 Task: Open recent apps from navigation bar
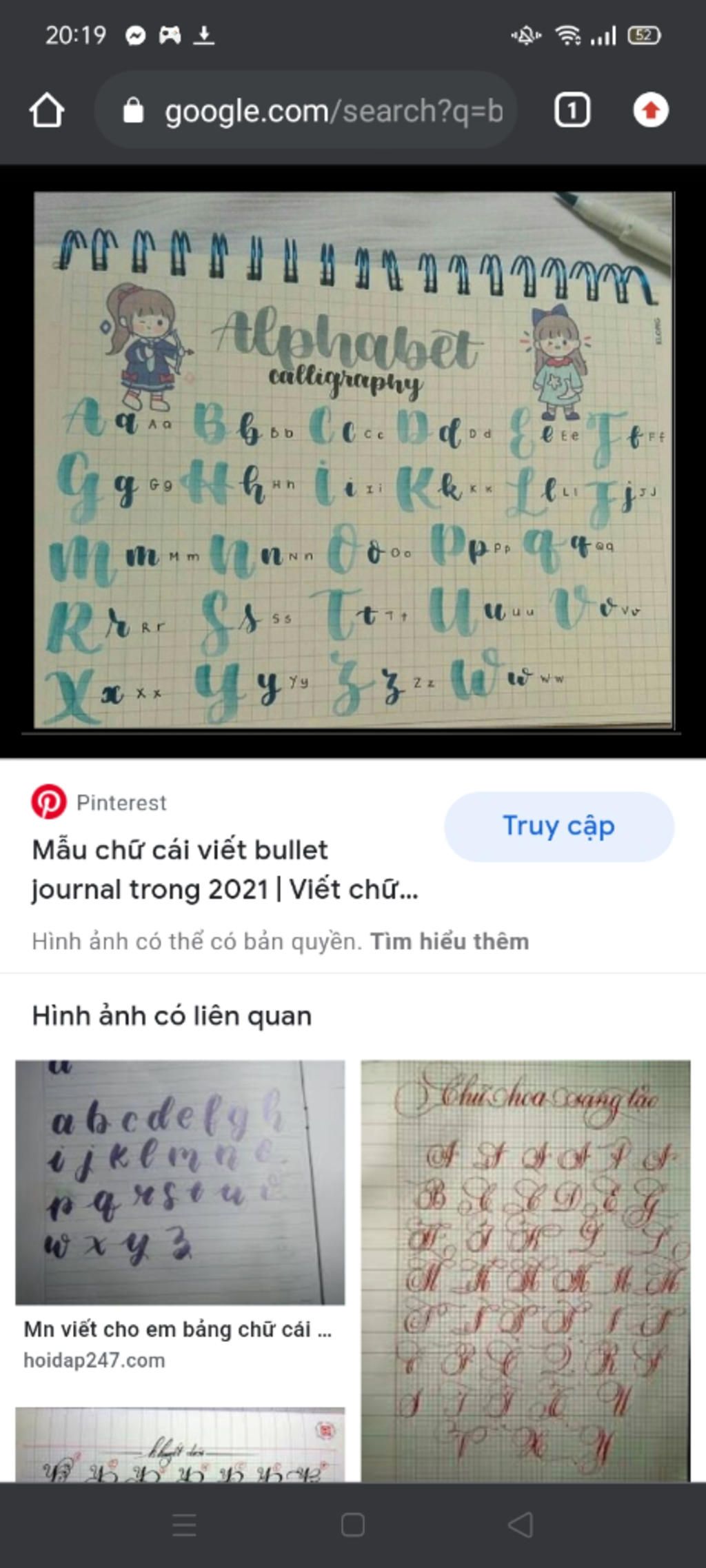(184, 1525)
